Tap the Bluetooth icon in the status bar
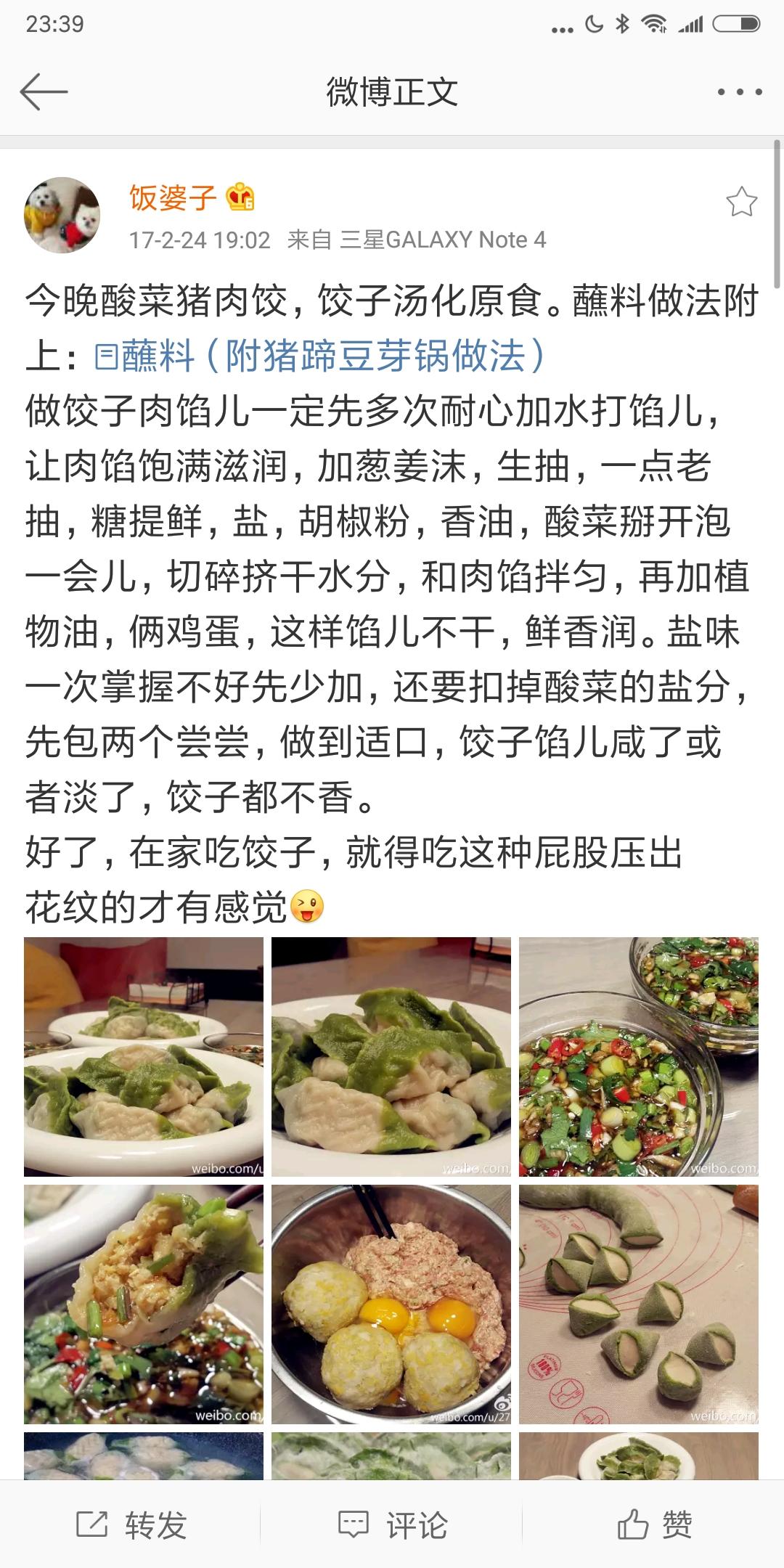Image resolution: width=784 pixels, height=1568 pixels. [622, 22]
